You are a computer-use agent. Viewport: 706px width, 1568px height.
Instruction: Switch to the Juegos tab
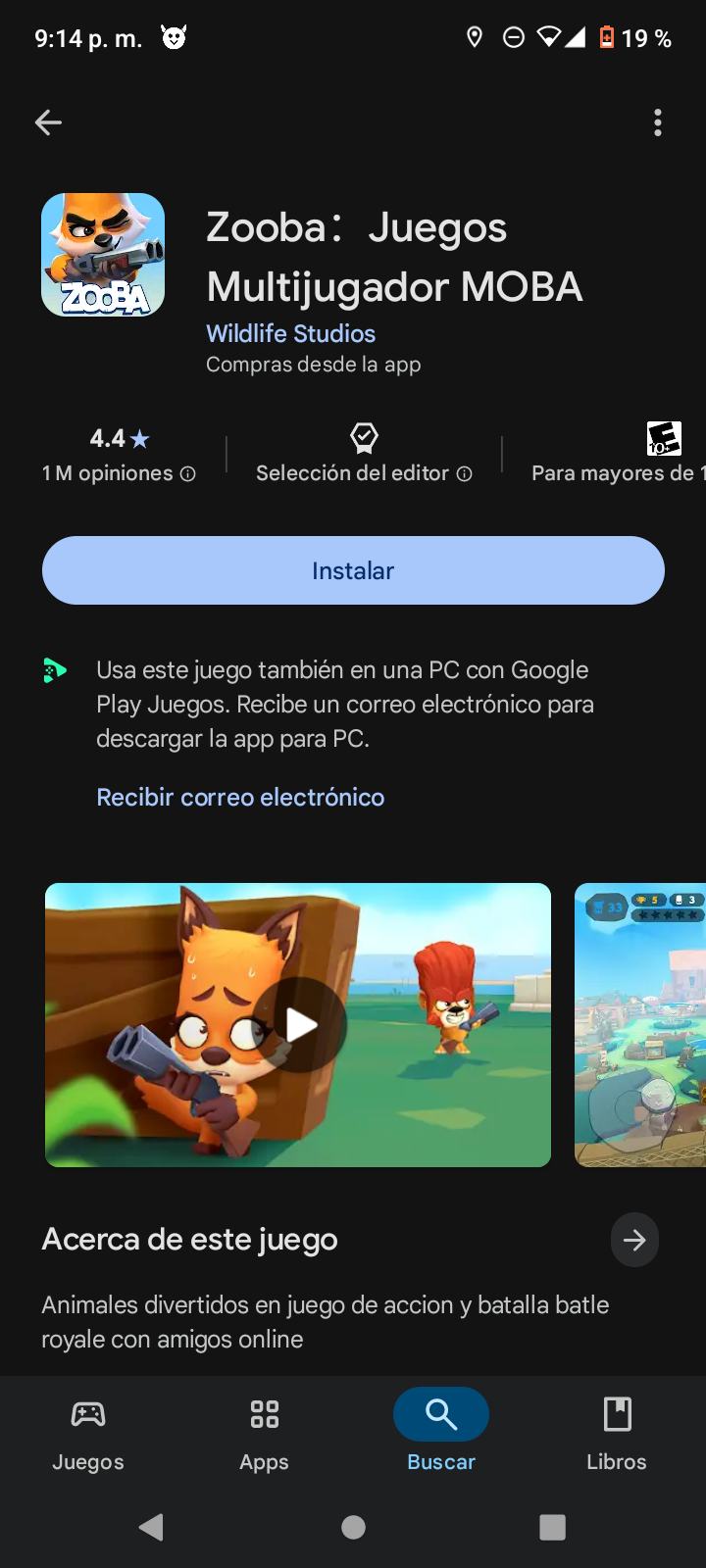coord(88,1433)
